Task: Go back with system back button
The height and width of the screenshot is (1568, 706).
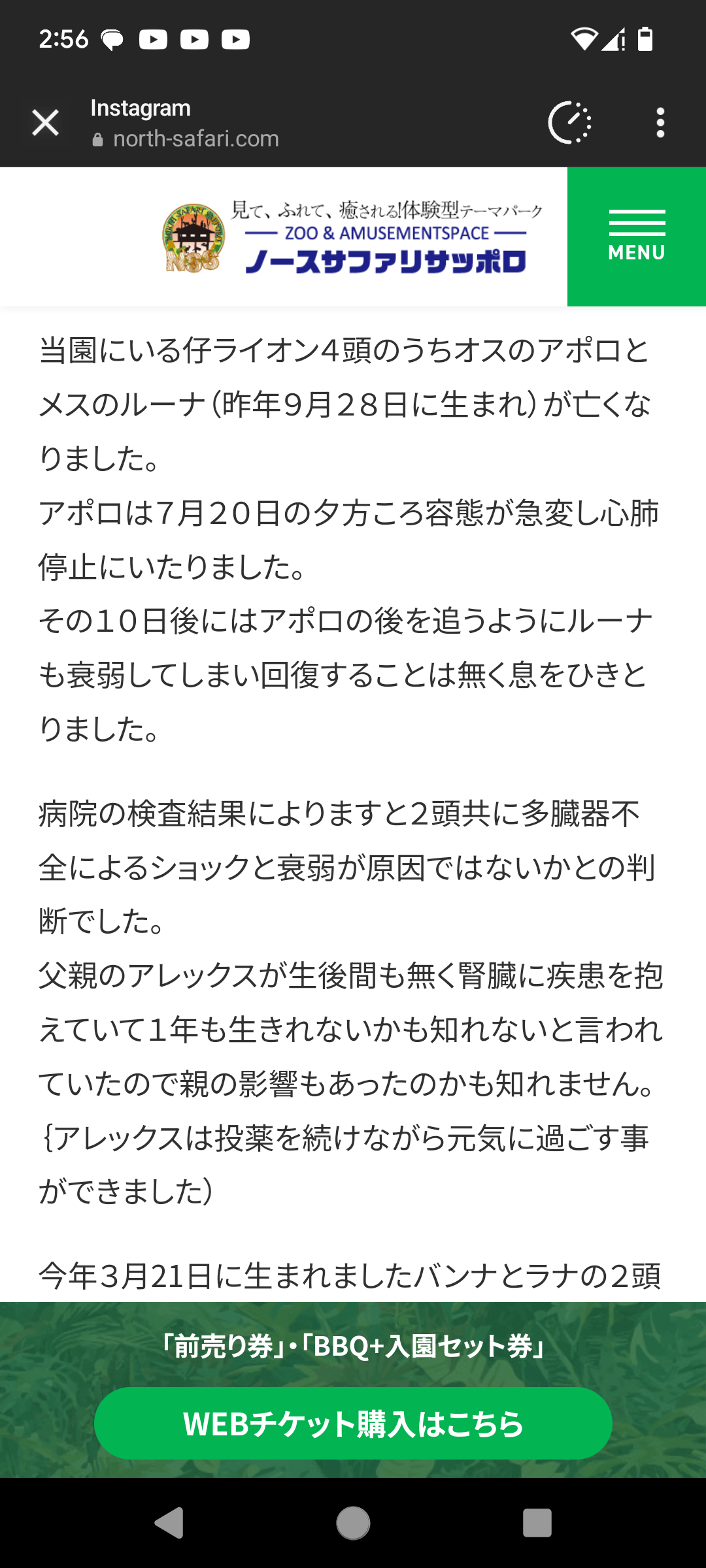Action: point(169,1524)
